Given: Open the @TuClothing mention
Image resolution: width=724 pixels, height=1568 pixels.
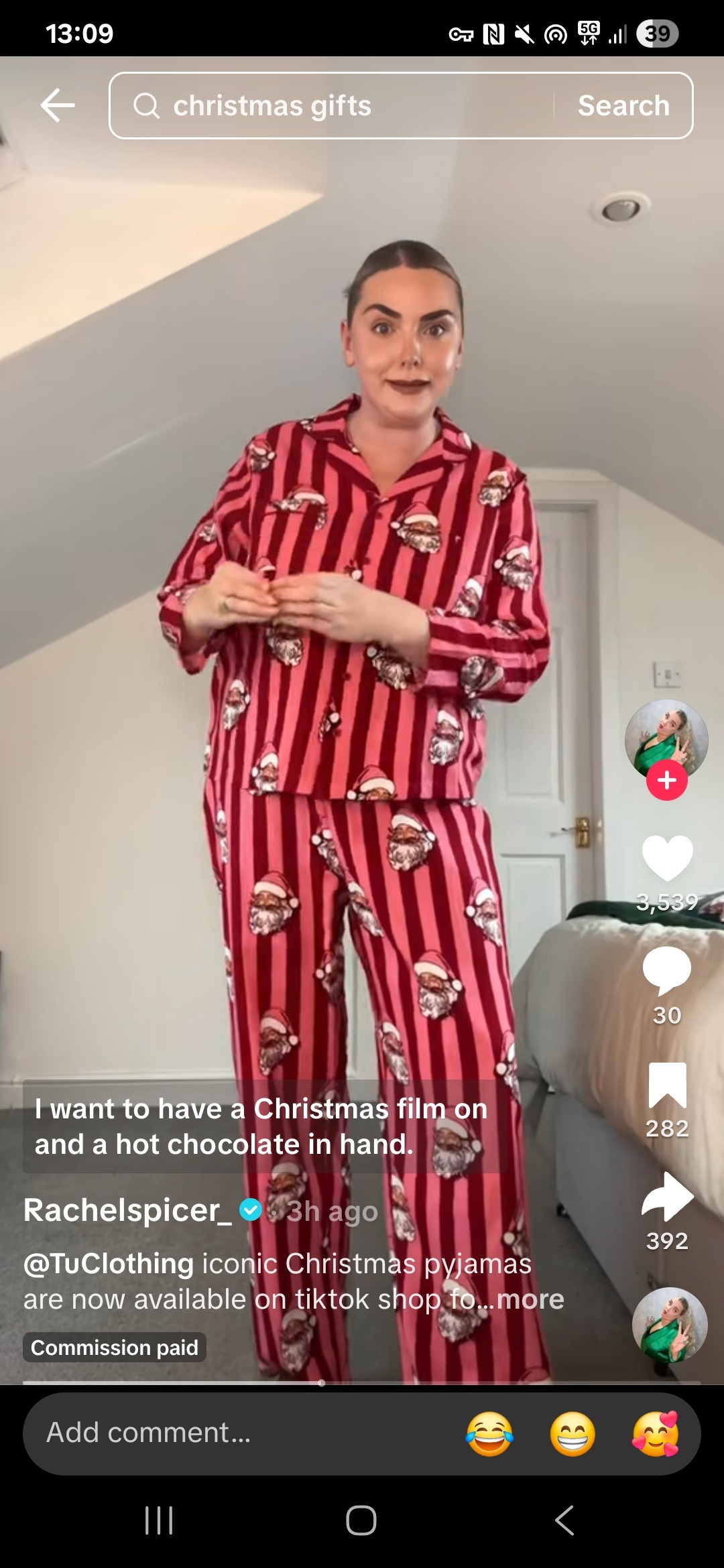Looking at the screenshot, I should coord(109,1264).
